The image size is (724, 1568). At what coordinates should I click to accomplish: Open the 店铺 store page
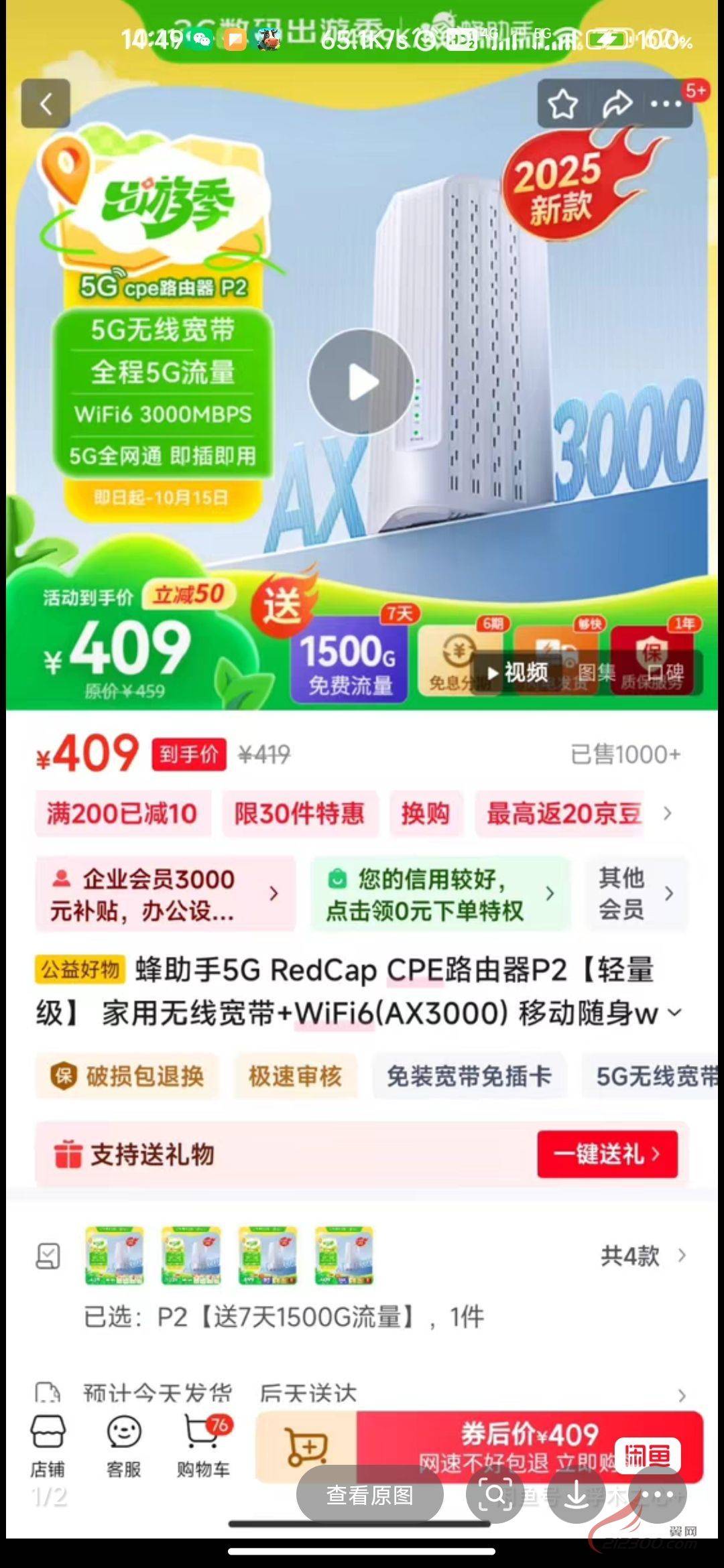(x=48, y=1446)
